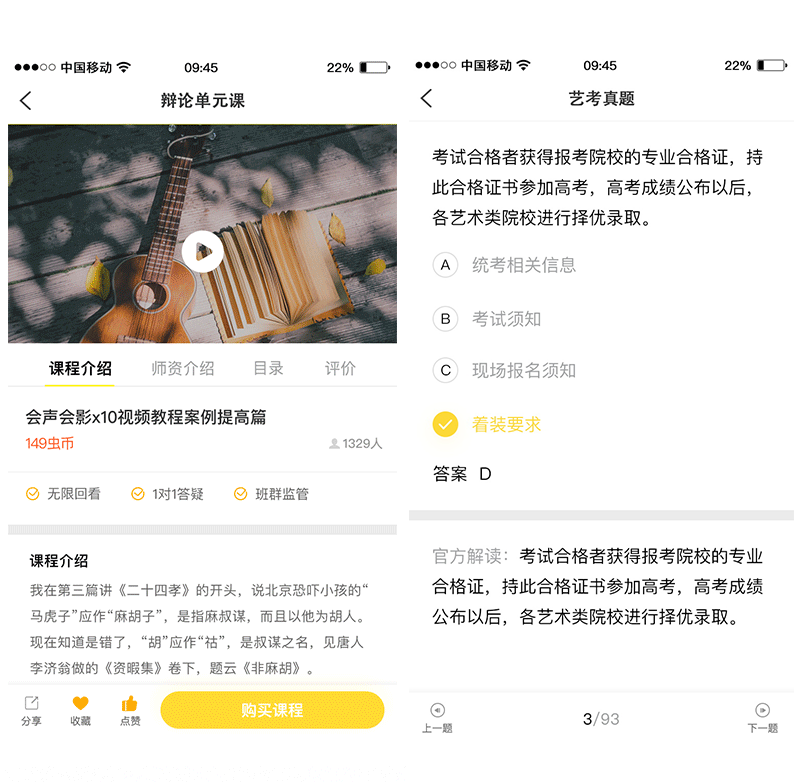The height and width of the screenshot is (782, 794).
Task: Add the course to favorites with 收藏
Action: [80, 710]
